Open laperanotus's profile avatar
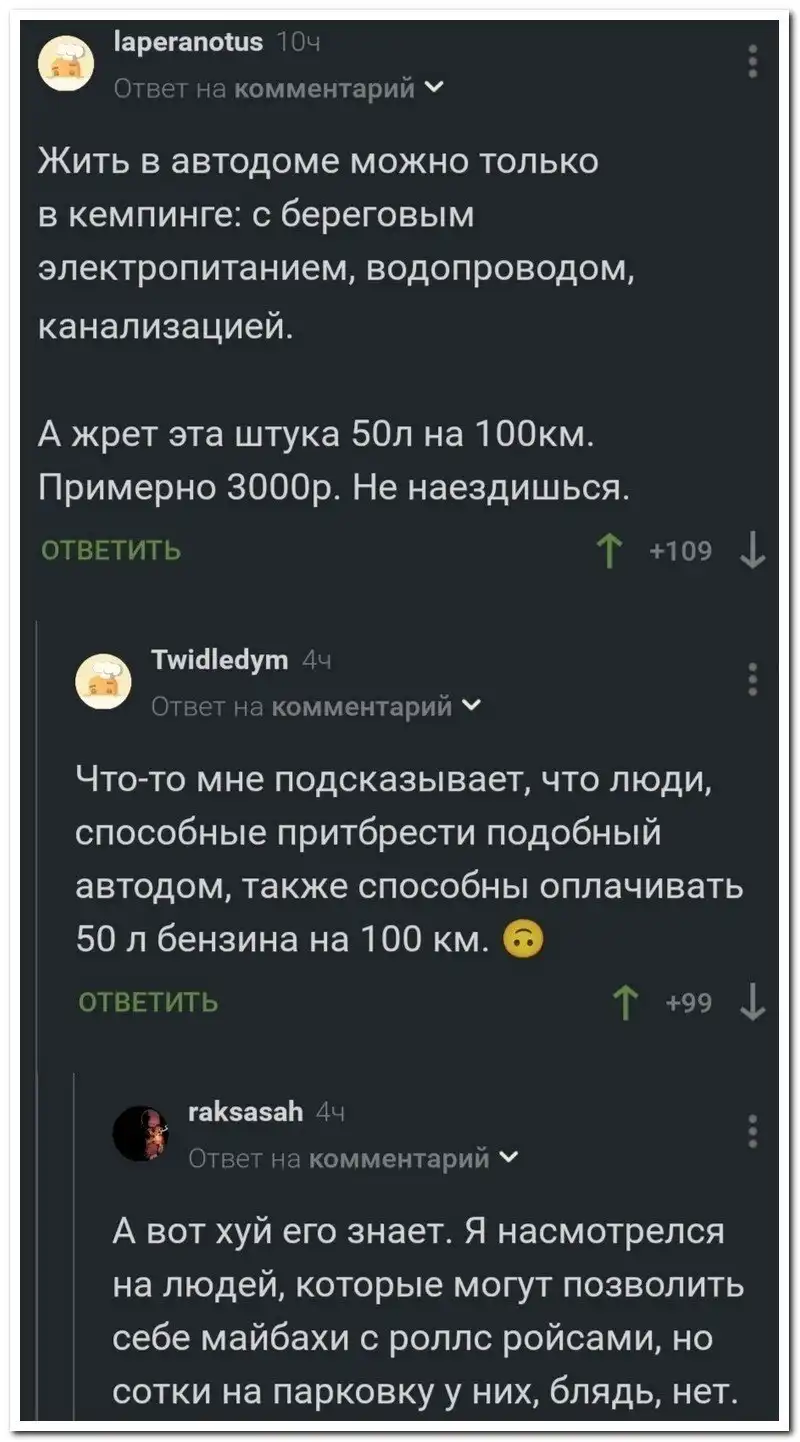The image size is (800, 1442). pyautogui.click(x=65, y=65)
